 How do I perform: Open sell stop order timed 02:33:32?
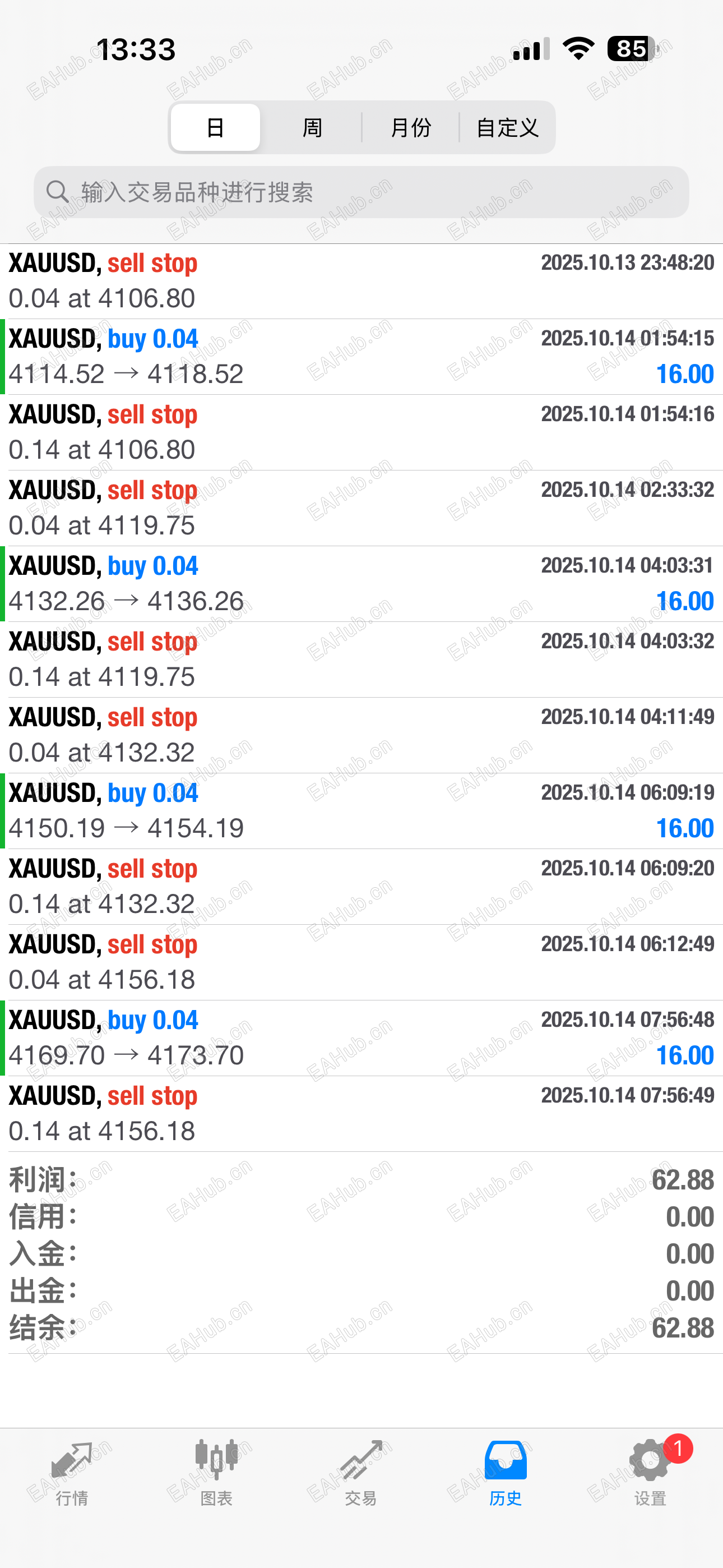click(361, 508)
